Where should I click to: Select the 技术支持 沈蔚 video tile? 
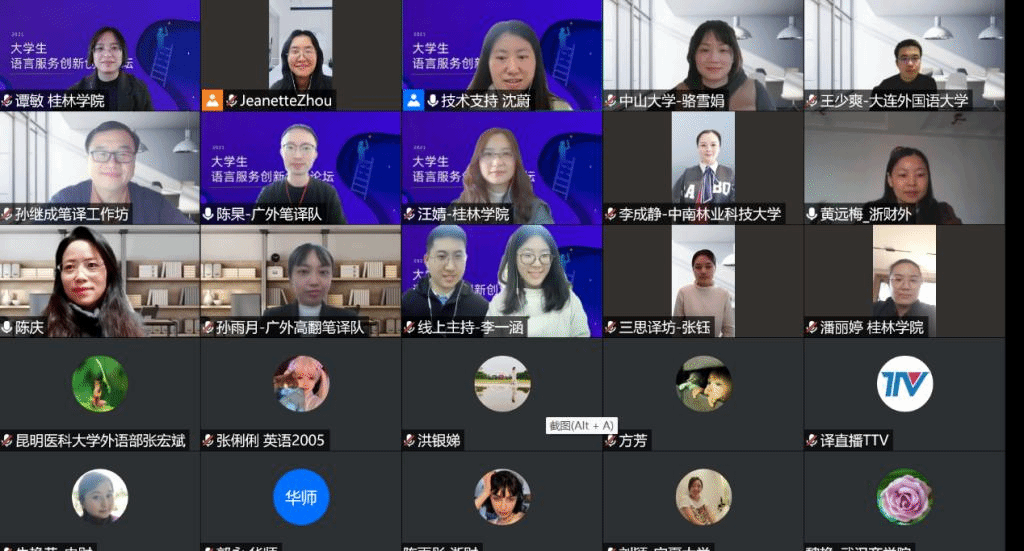[x=502, y=55]
